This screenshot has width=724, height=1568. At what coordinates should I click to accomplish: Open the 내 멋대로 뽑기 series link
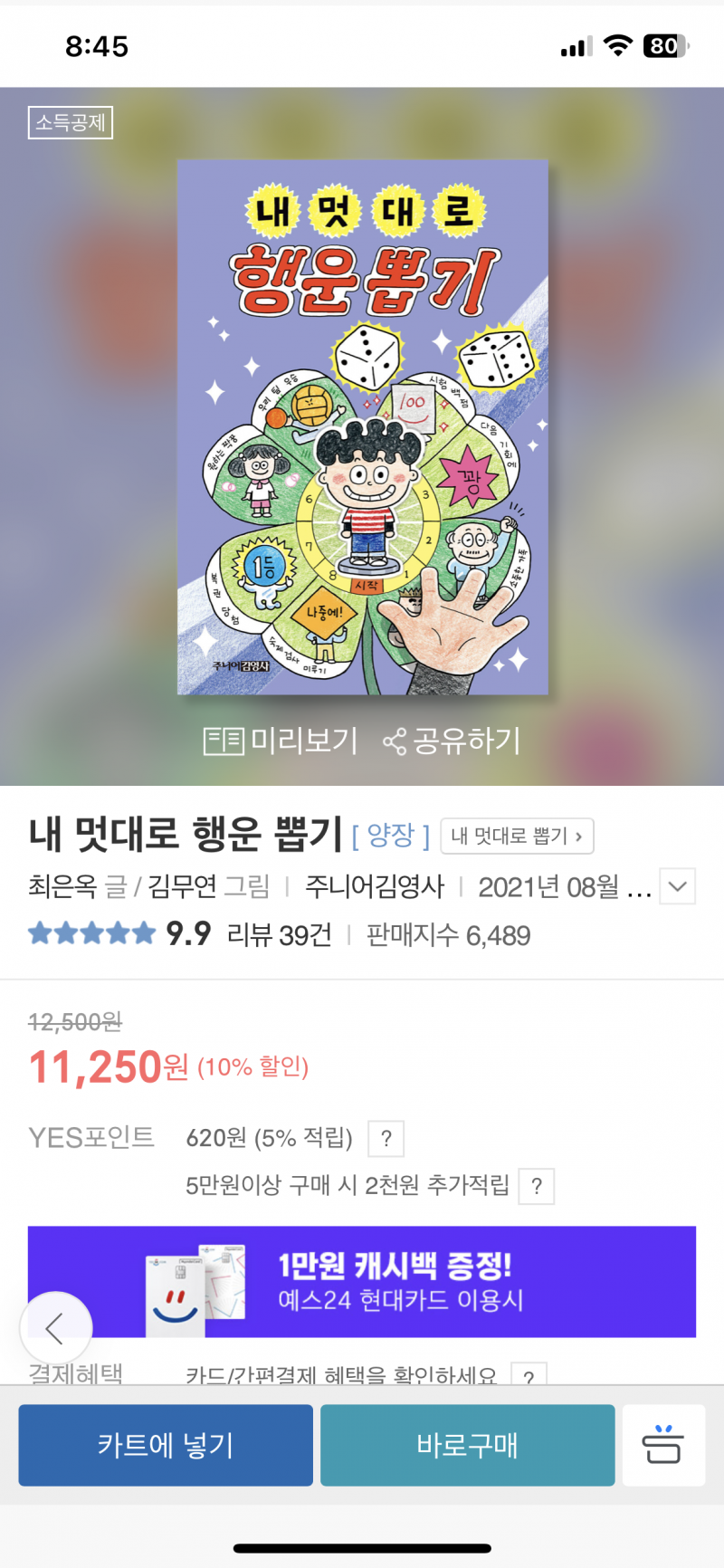(517, 836)
